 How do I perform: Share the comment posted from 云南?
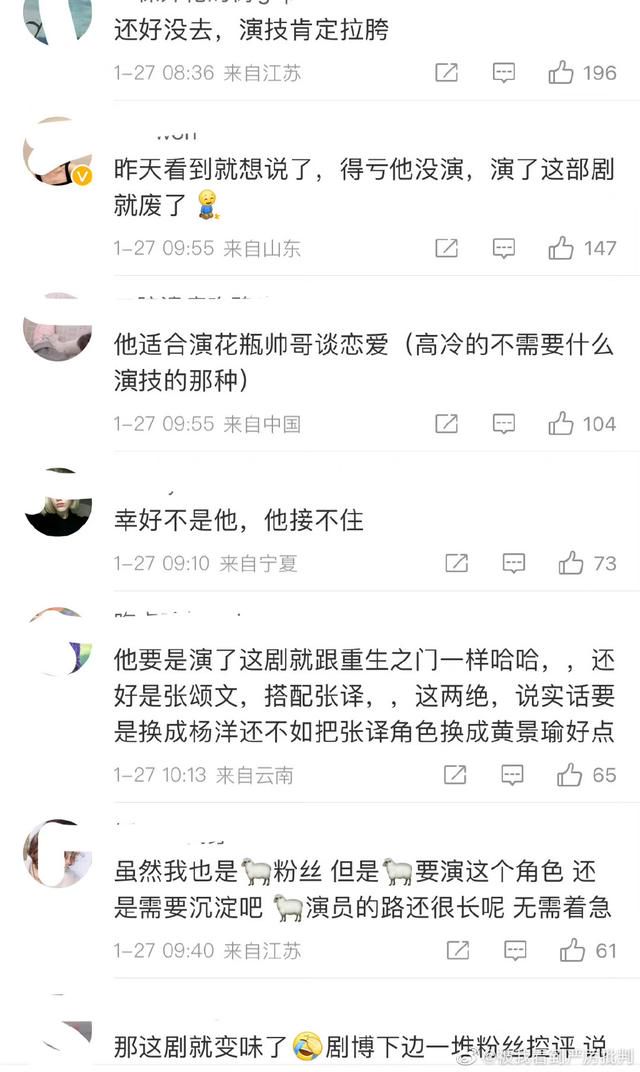455,775
